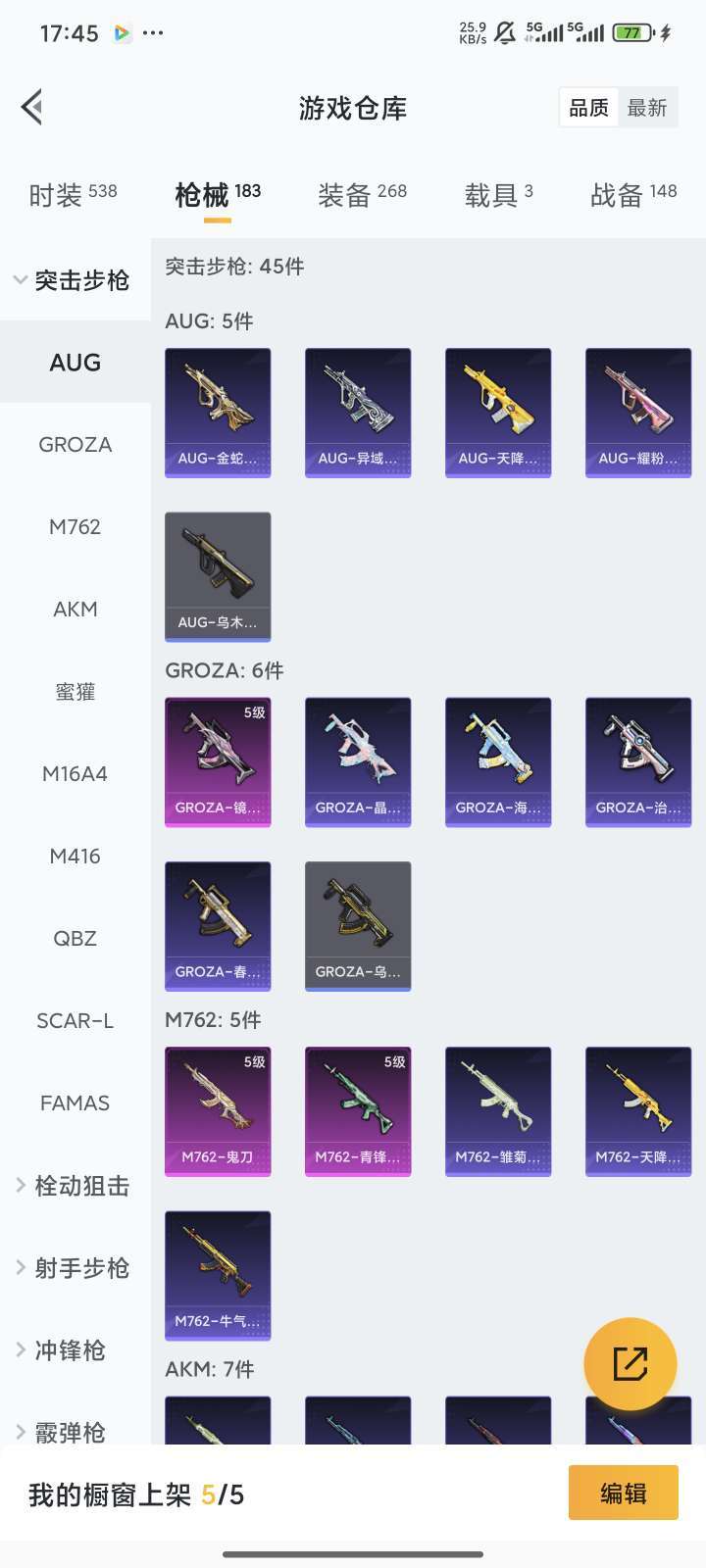Open the GROZA-乌 skin tile

(x=358, y=926)
